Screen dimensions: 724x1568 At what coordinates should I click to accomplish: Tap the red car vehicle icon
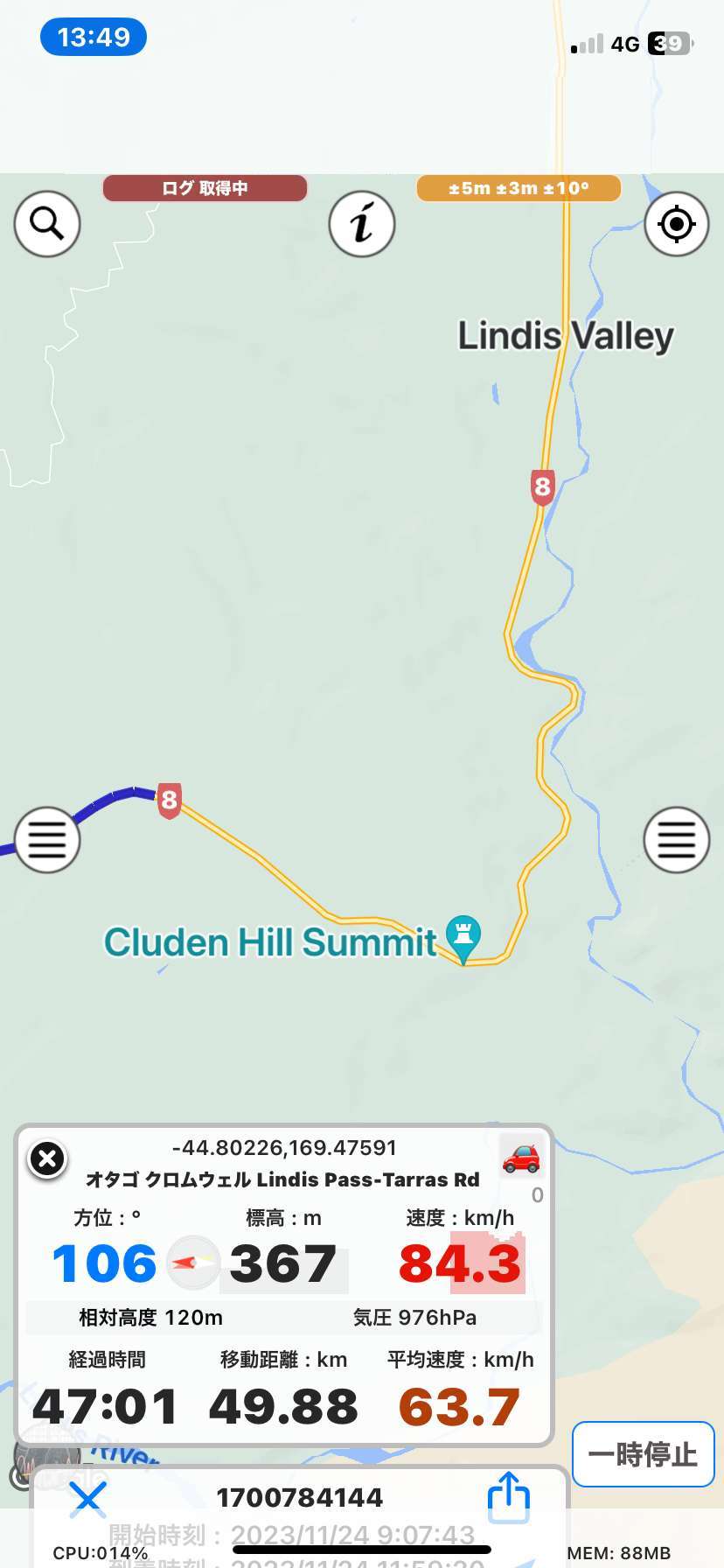click(x=521, y=1157)
